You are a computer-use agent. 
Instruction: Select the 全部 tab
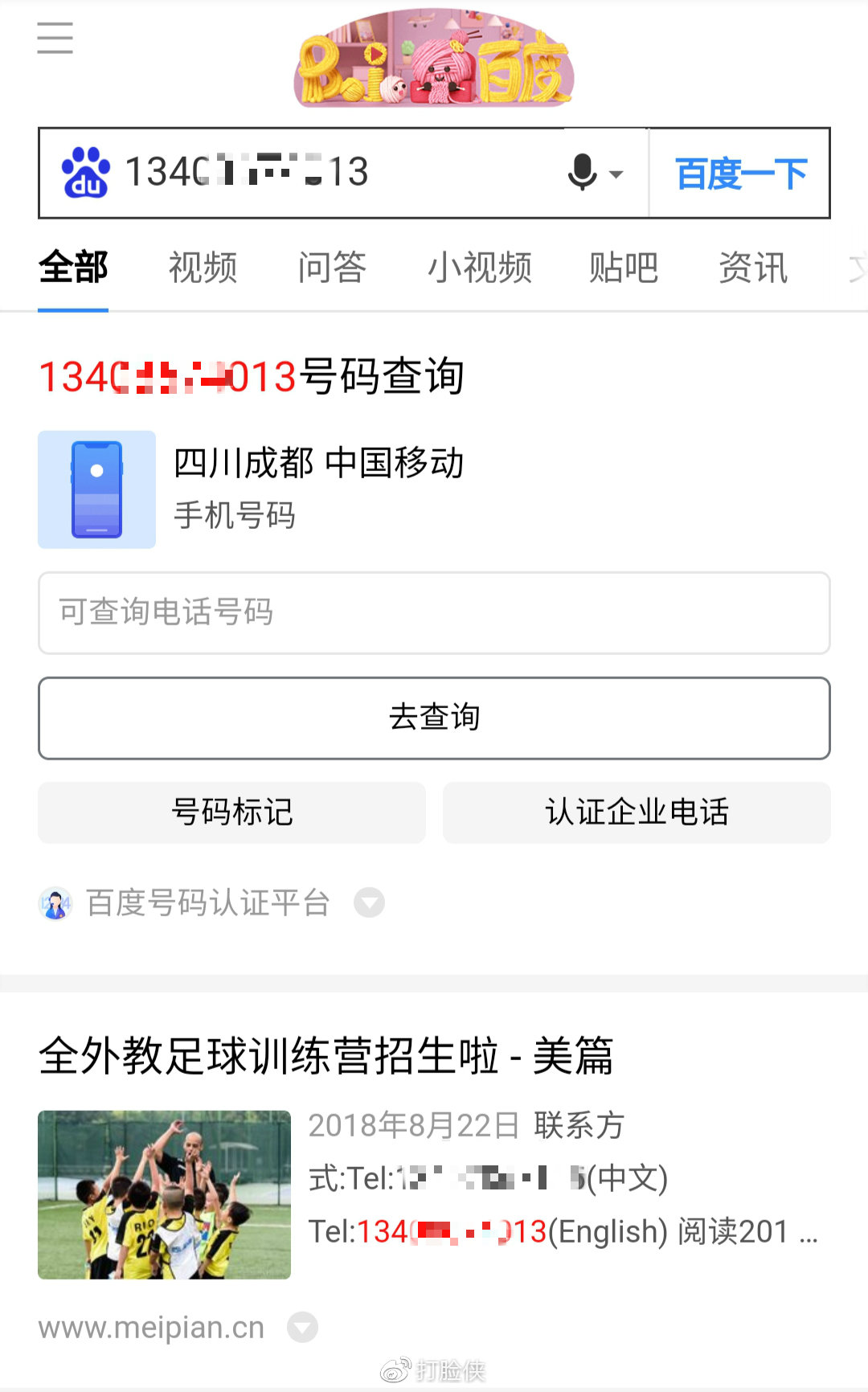73,267
